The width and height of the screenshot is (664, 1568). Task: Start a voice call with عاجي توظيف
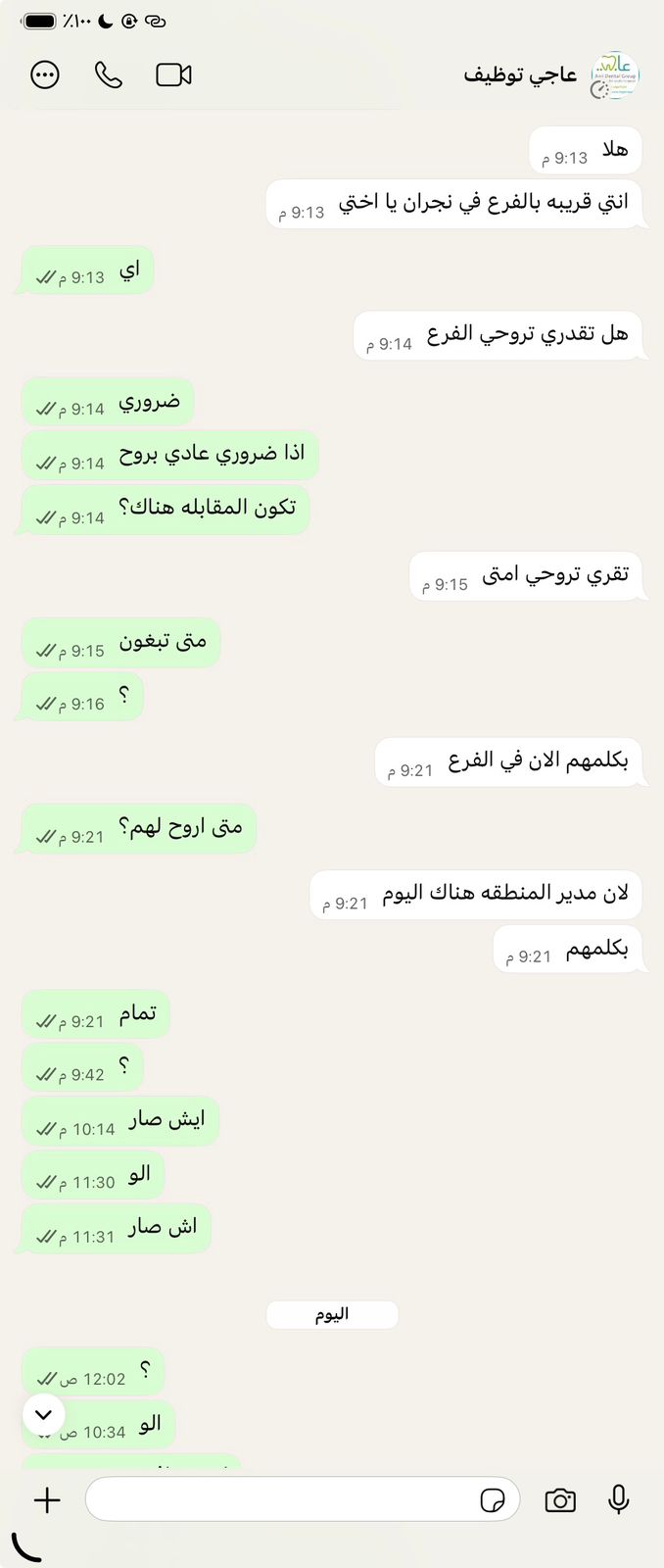coord(109,75)
